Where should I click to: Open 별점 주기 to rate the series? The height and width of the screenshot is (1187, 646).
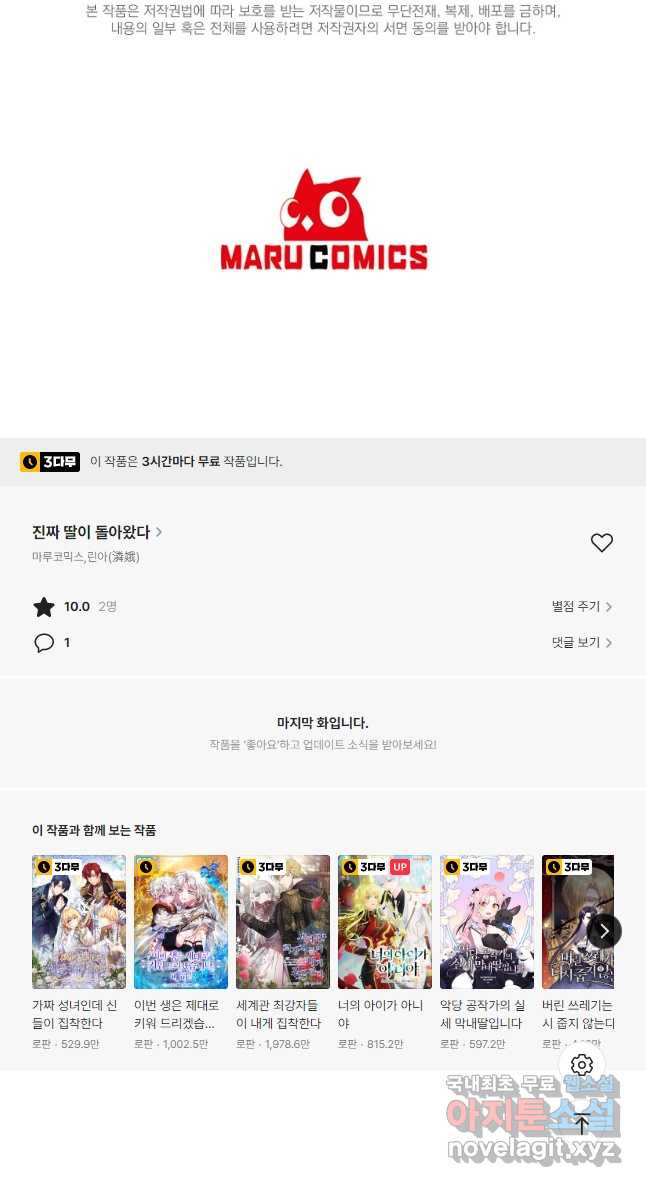pyautogui.click(x=581, y=607)
